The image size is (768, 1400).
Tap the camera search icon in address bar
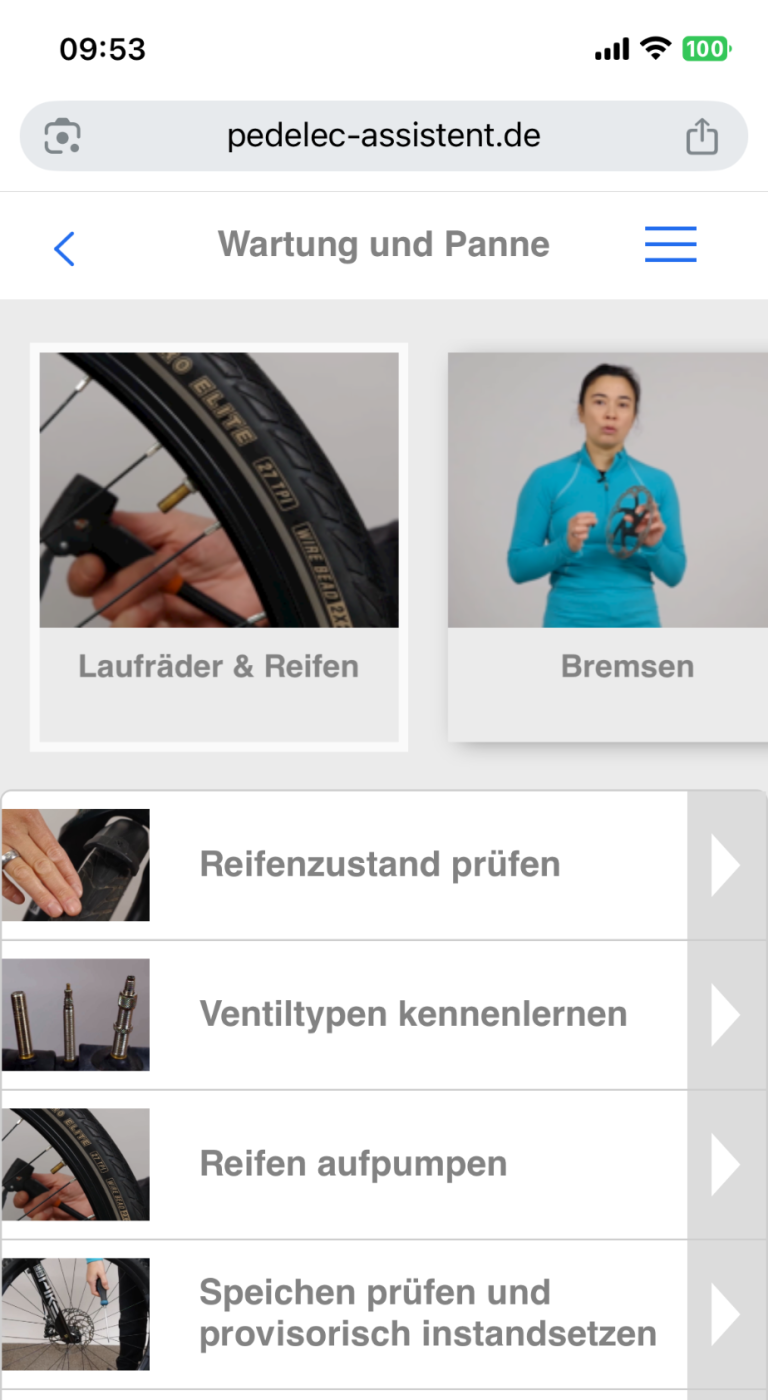(x=63, y=136)
